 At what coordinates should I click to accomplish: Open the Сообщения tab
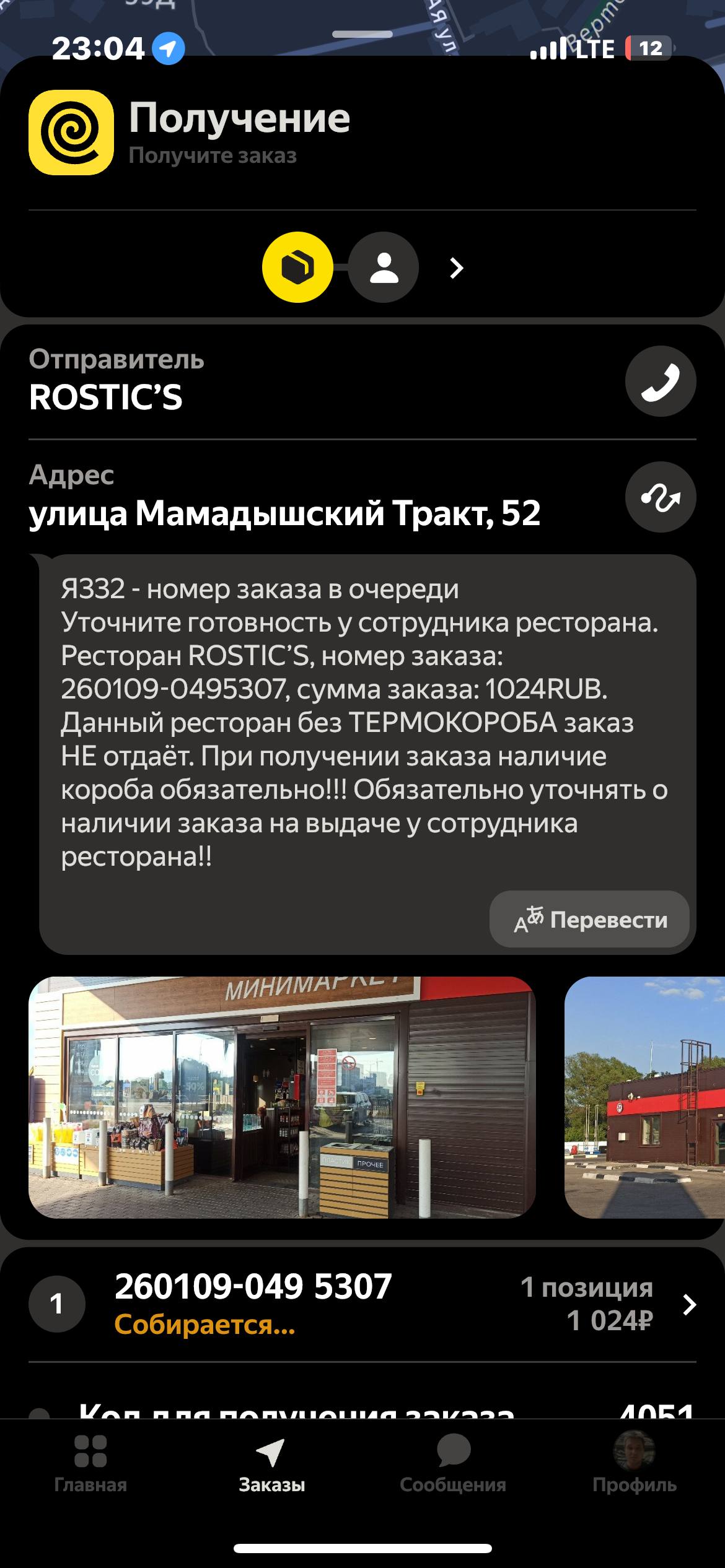[x=453, y=1465]
